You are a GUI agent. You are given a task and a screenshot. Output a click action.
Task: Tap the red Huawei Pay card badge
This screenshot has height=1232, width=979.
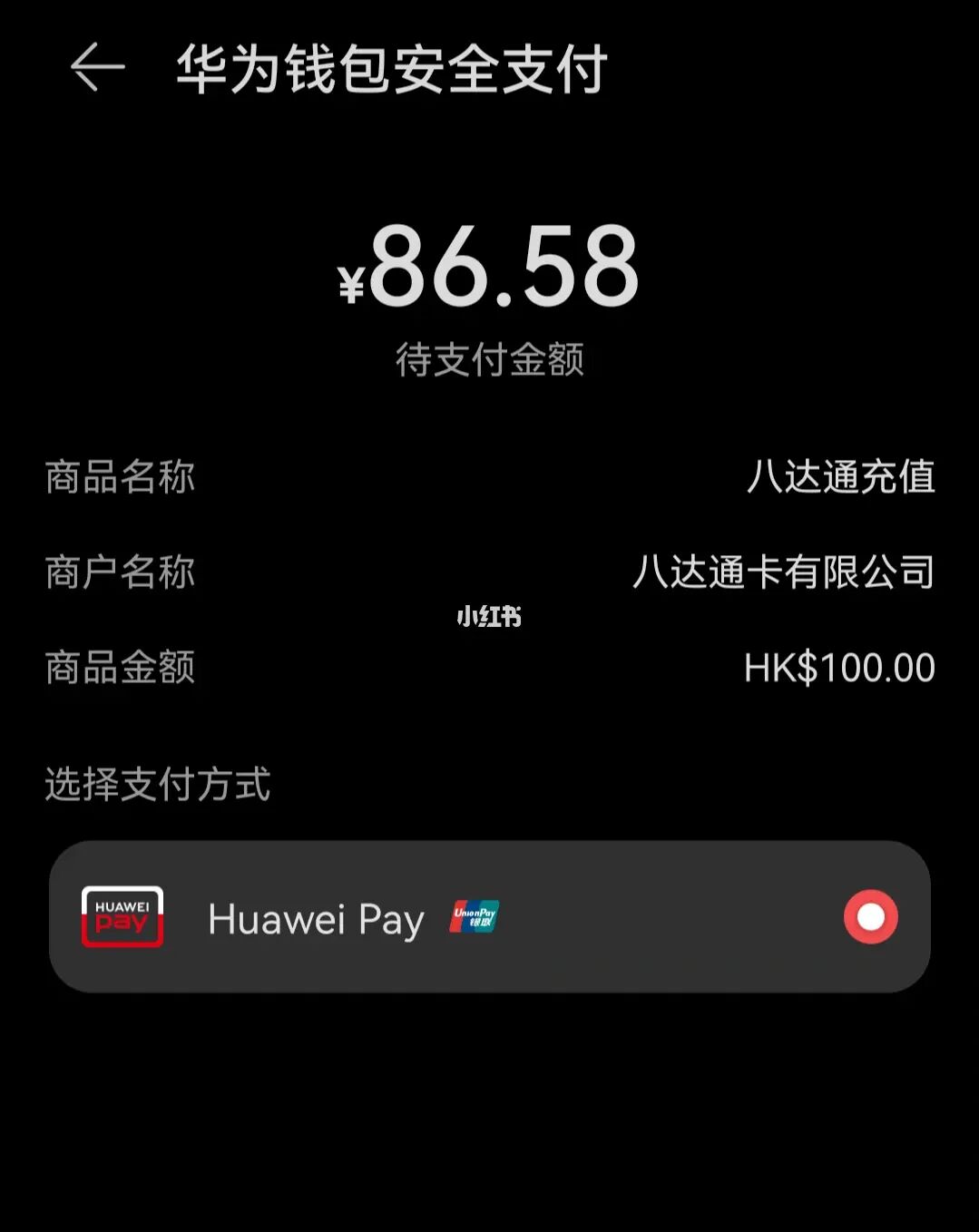122,919
